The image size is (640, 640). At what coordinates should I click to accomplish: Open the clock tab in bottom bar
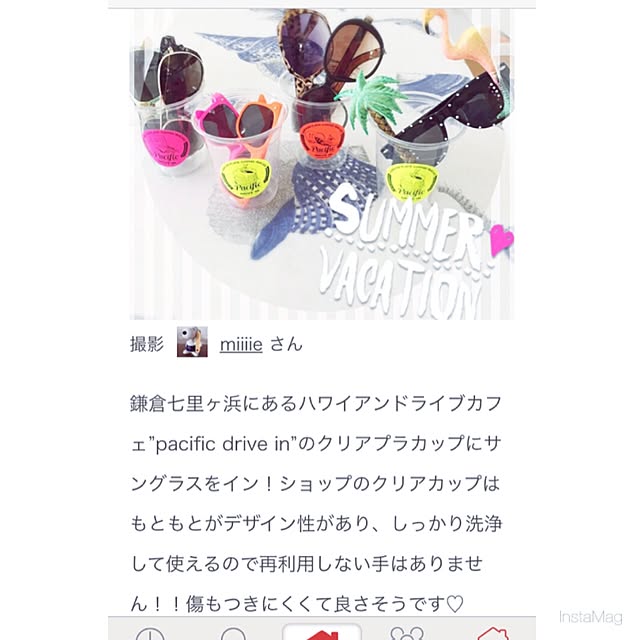click(149, 632)
